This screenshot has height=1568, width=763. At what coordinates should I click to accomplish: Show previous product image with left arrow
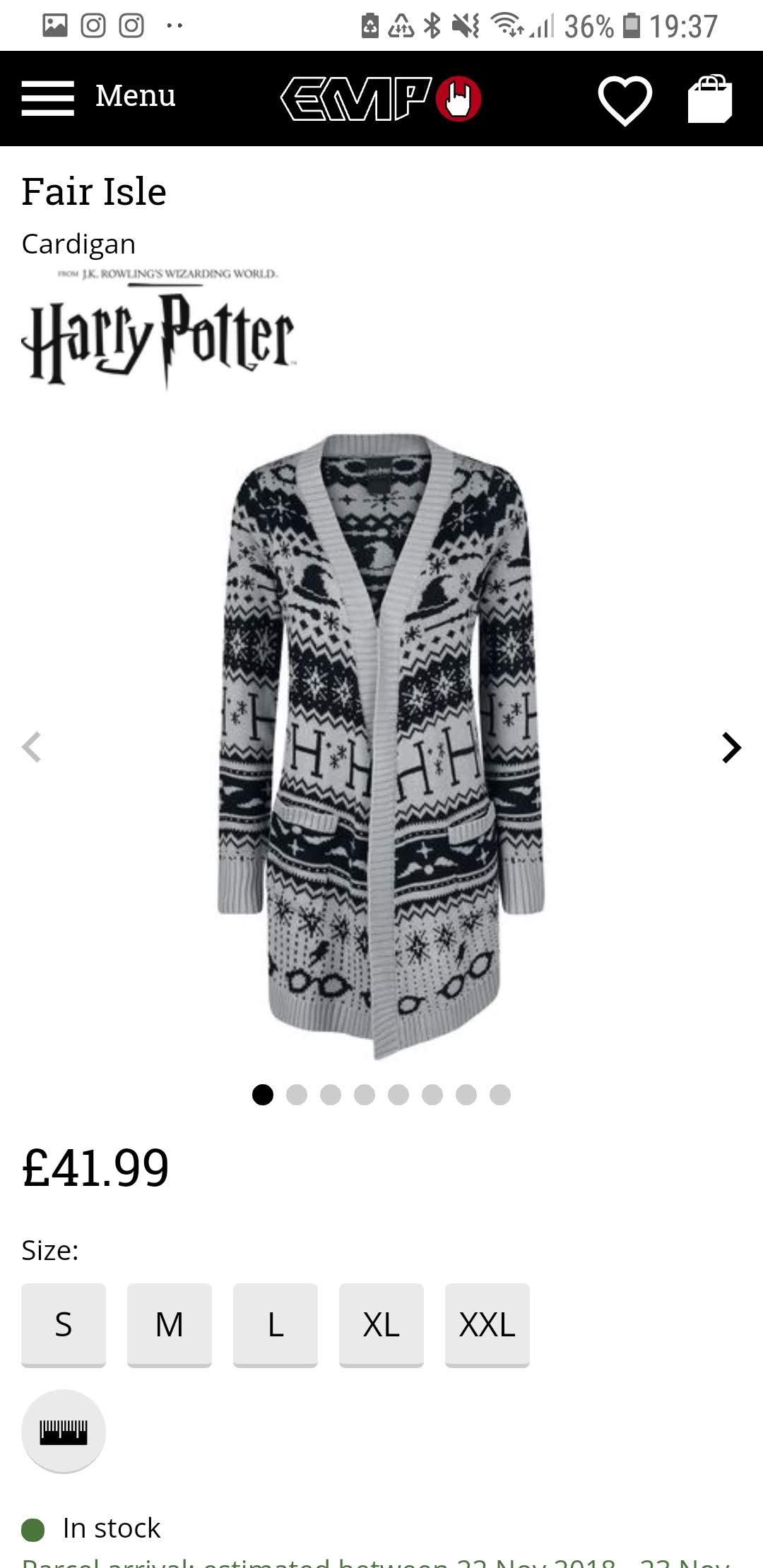pyautogui.click(x=32, y=747)
